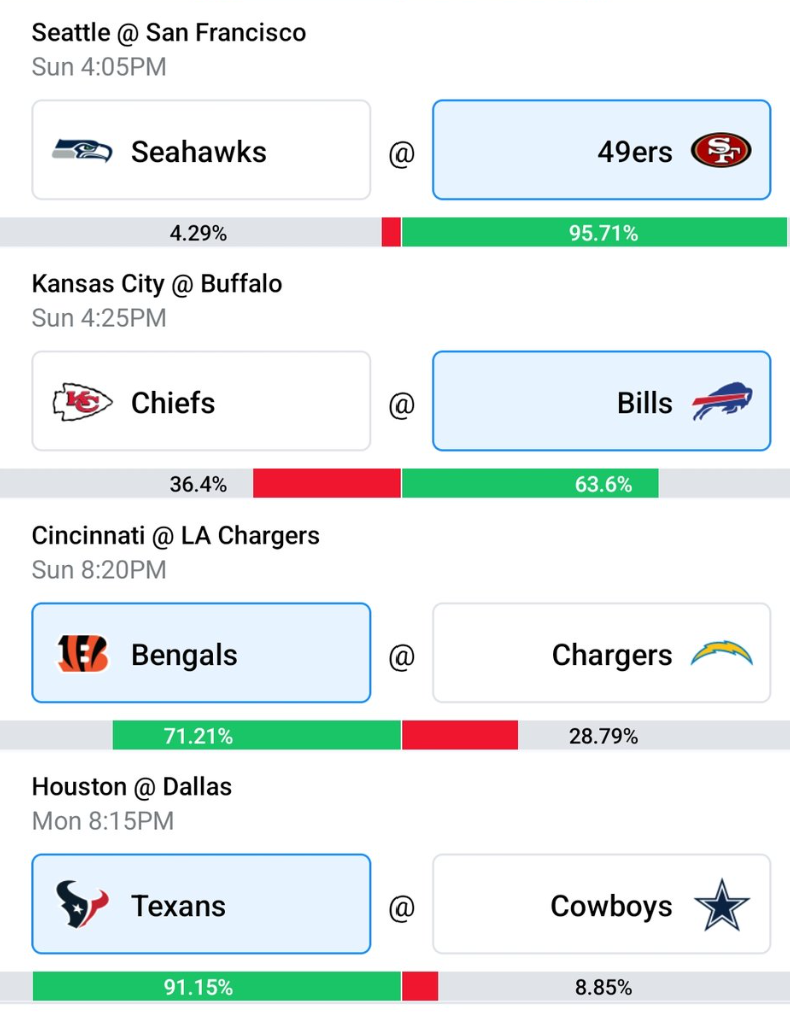Tap the Bills team button
This screenshot has width=790, height=1012.
602,401
